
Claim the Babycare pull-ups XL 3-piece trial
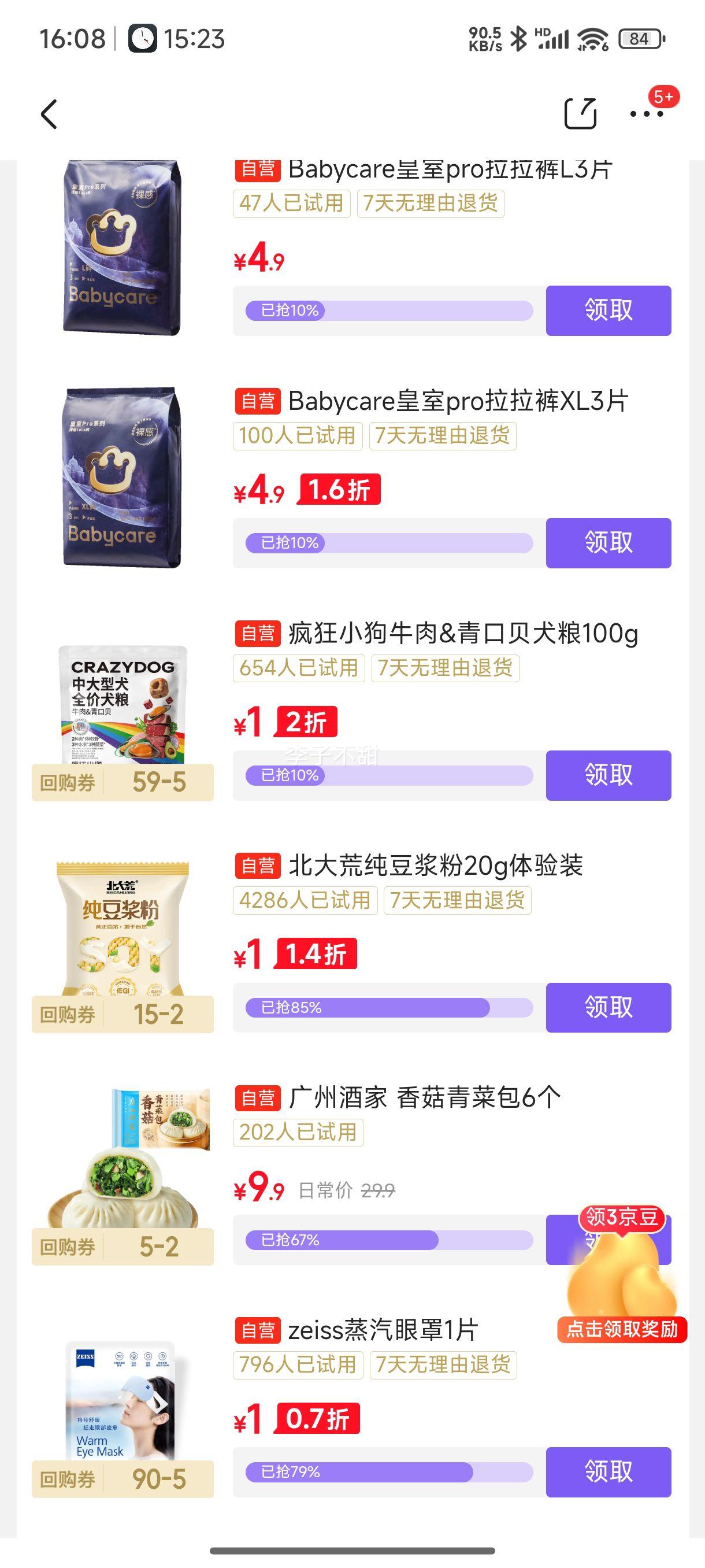coord(608,543)
